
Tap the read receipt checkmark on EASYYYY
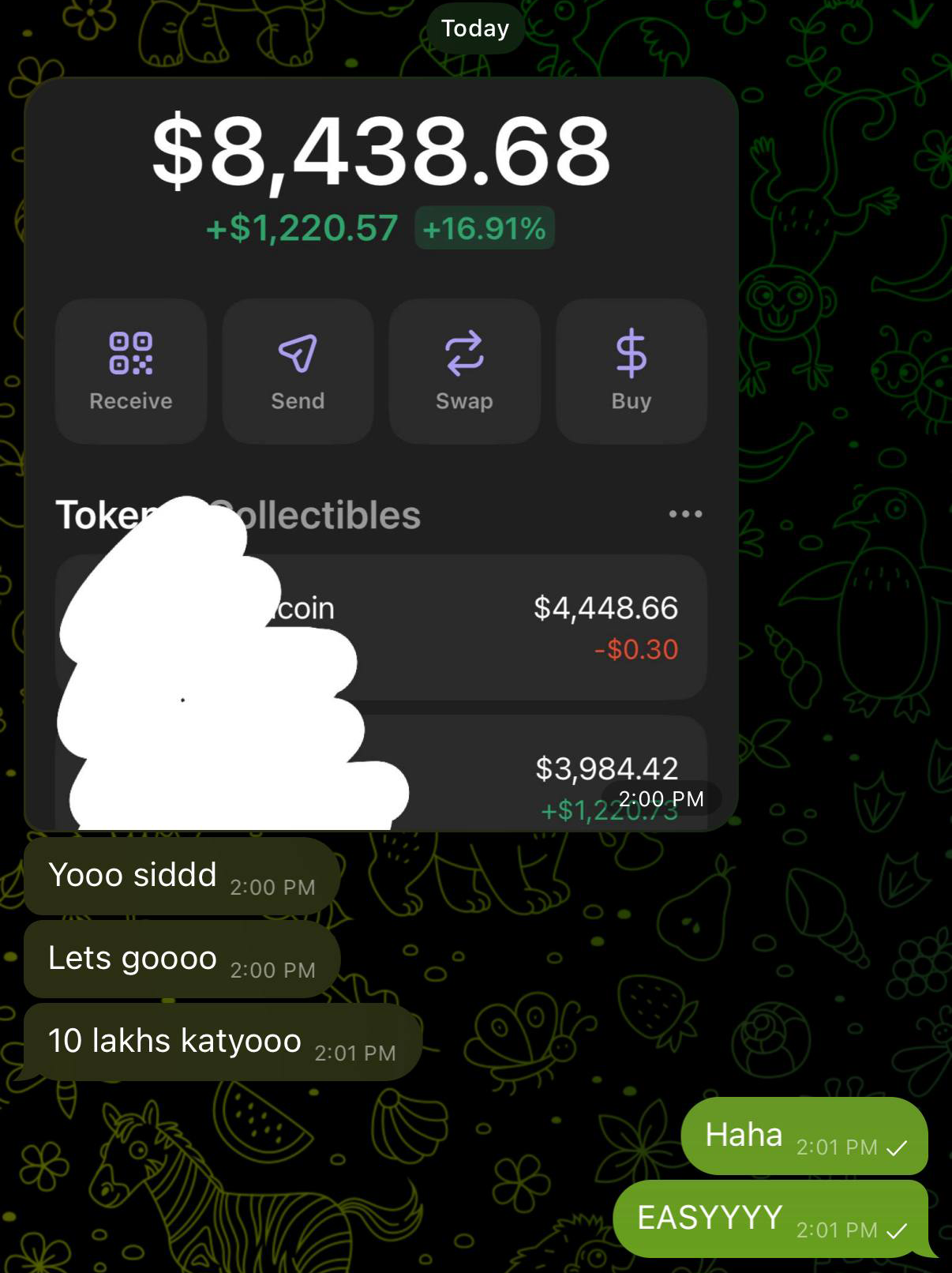(x=897, y=1230)
